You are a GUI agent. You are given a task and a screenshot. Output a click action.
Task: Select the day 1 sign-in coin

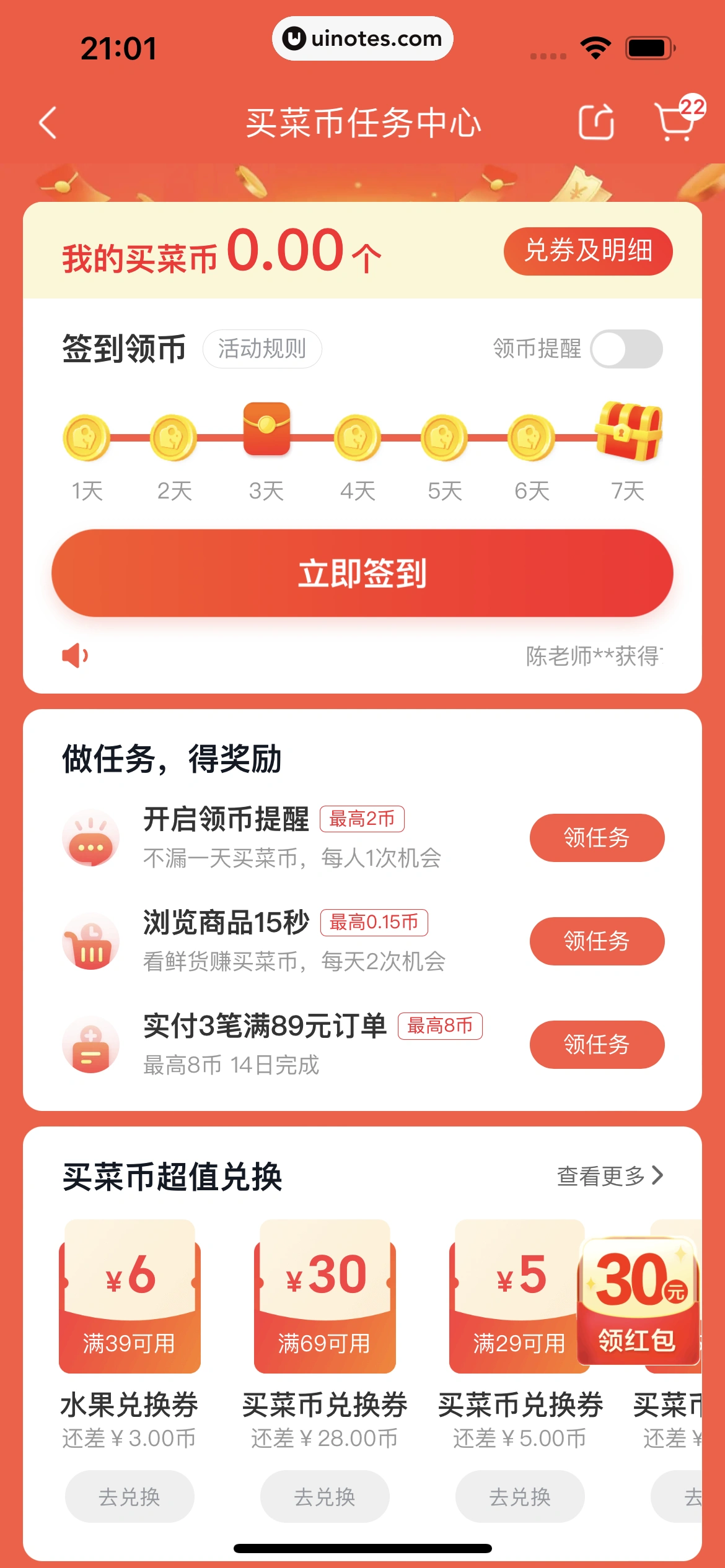[86, 437]
